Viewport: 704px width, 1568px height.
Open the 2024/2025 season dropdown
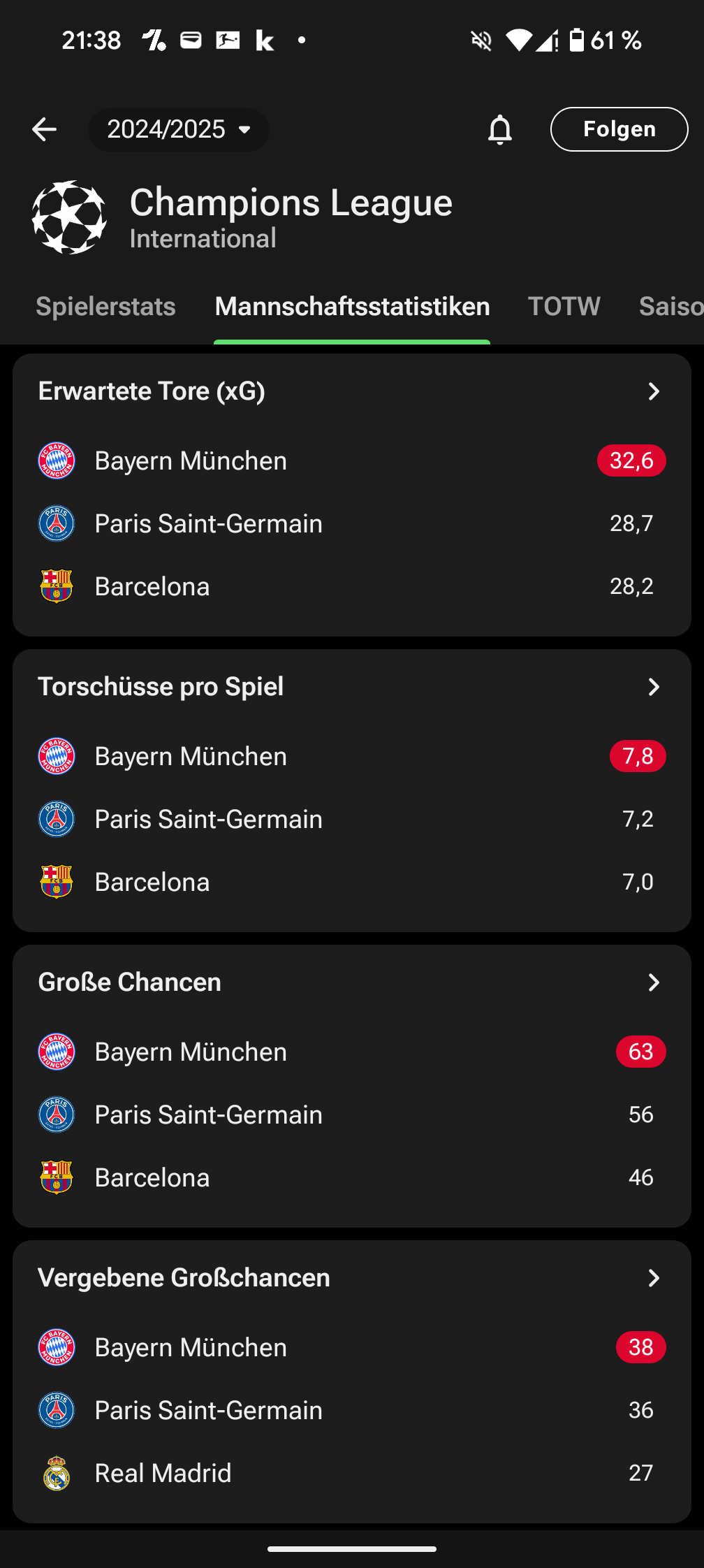click(x=179, y=129)
